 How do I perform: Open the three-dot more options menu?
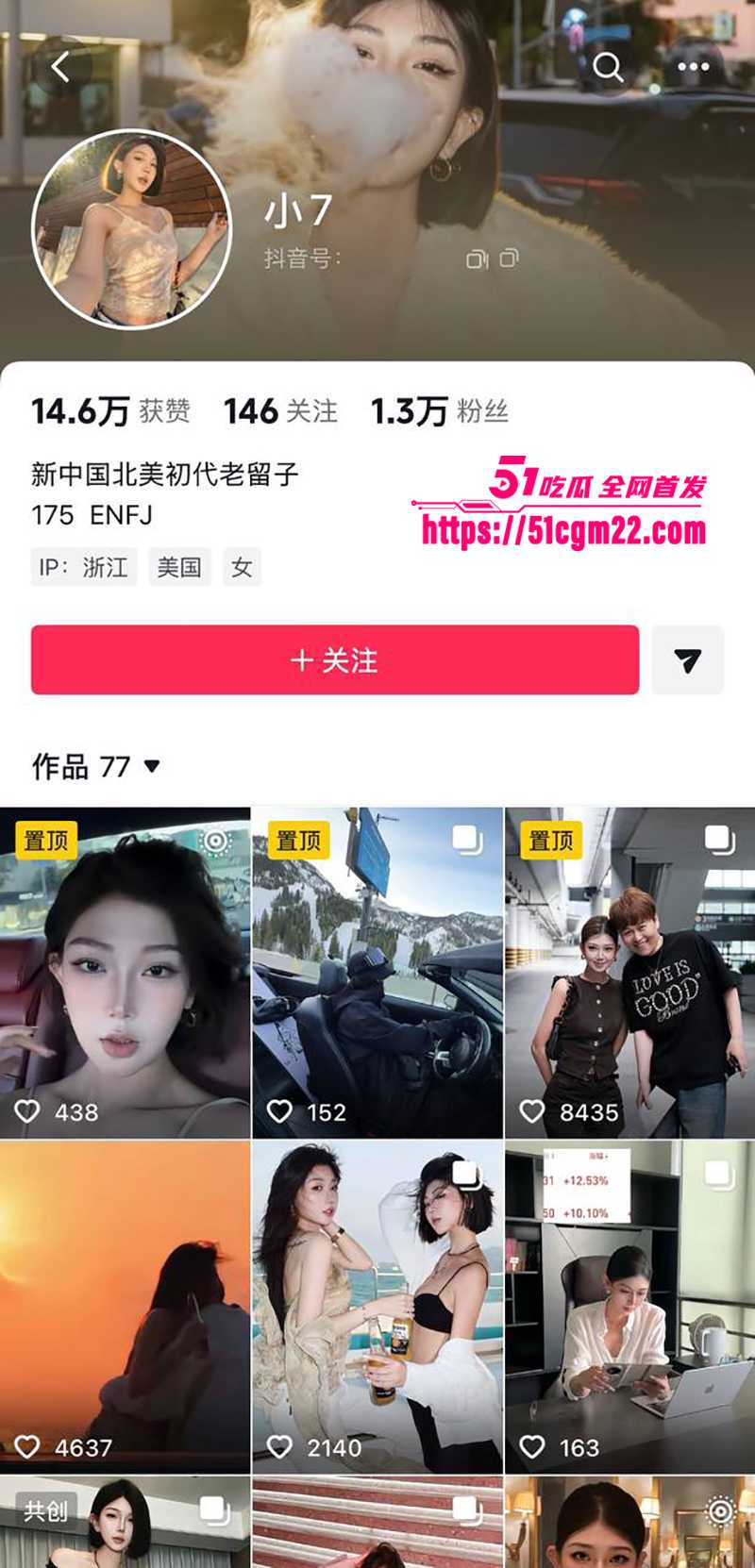695,66
